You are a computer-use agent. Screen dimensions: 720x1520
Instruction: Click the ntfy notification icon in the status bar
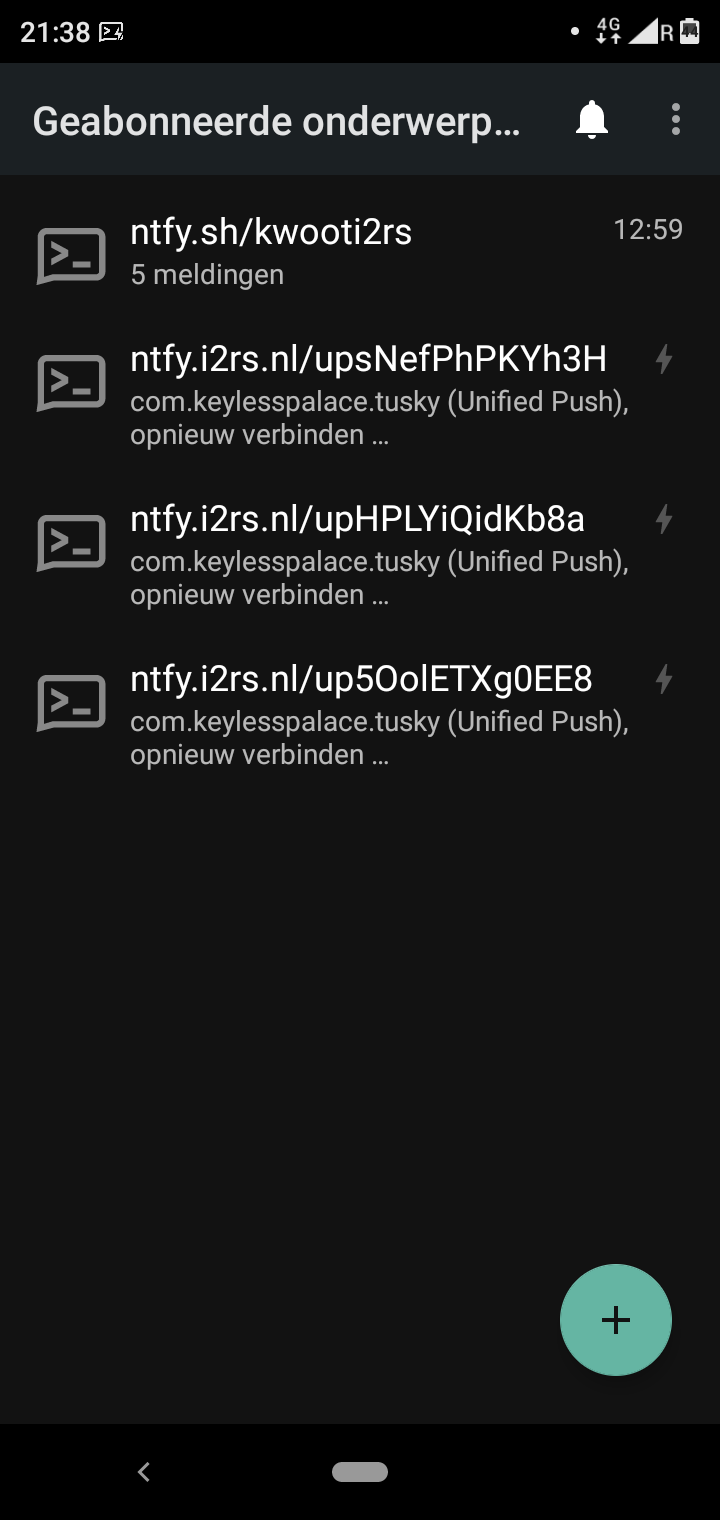[108, 31]
